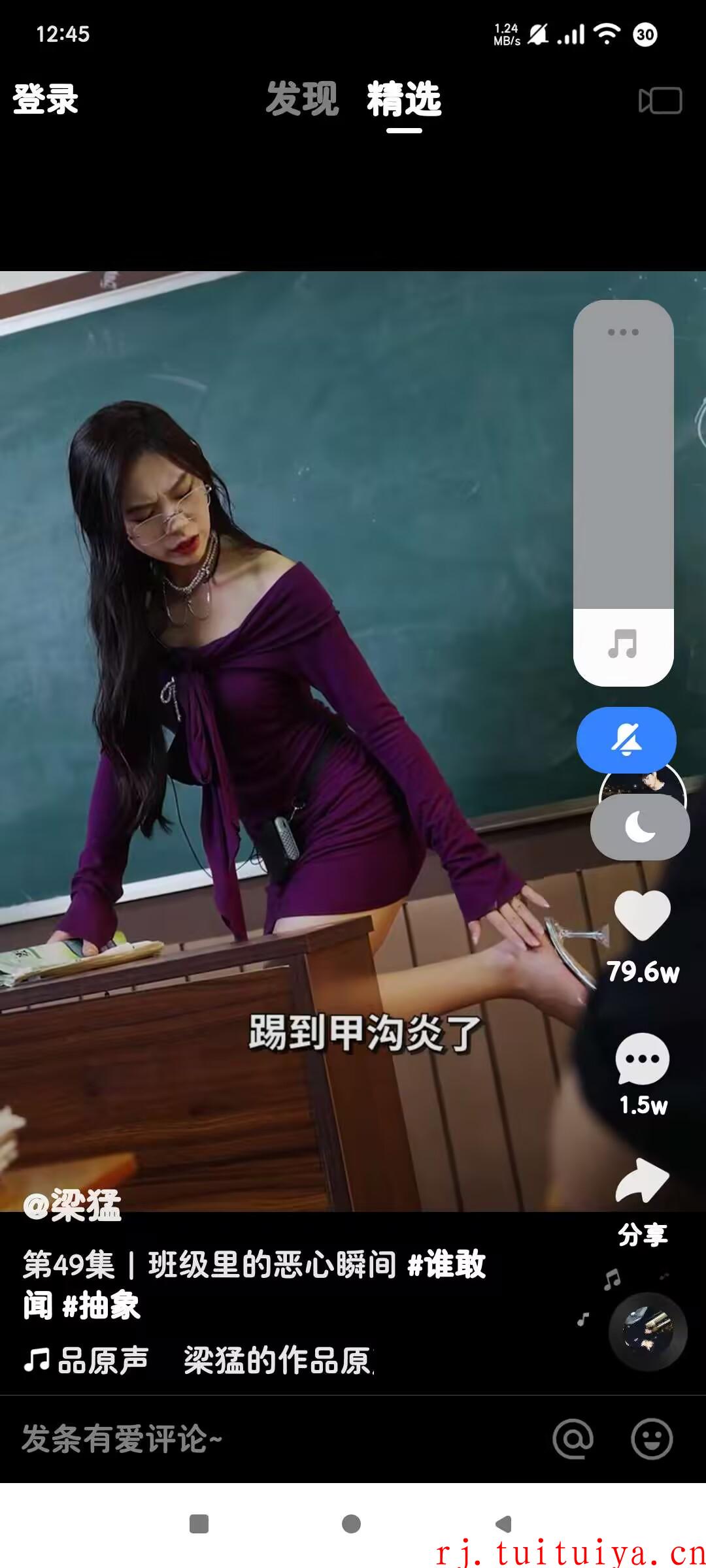The height and width of the screenshot is (1568, 706).
Task: Open the volume panel three-dot options
Action: pos(623,332)
